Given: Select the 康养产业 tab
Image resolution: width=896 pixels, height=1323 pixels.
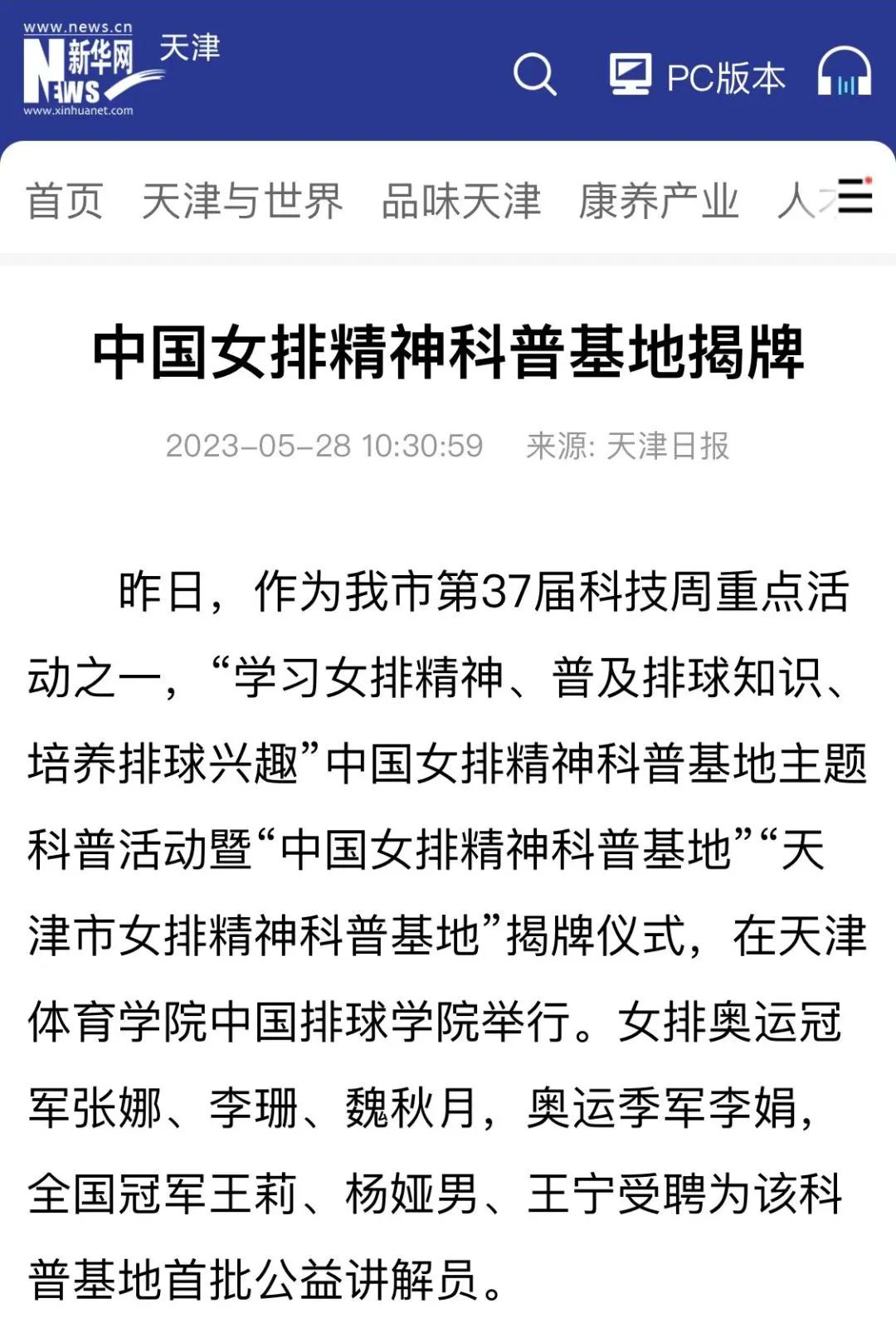Looking at the screenshot, I should pos(658,201).
